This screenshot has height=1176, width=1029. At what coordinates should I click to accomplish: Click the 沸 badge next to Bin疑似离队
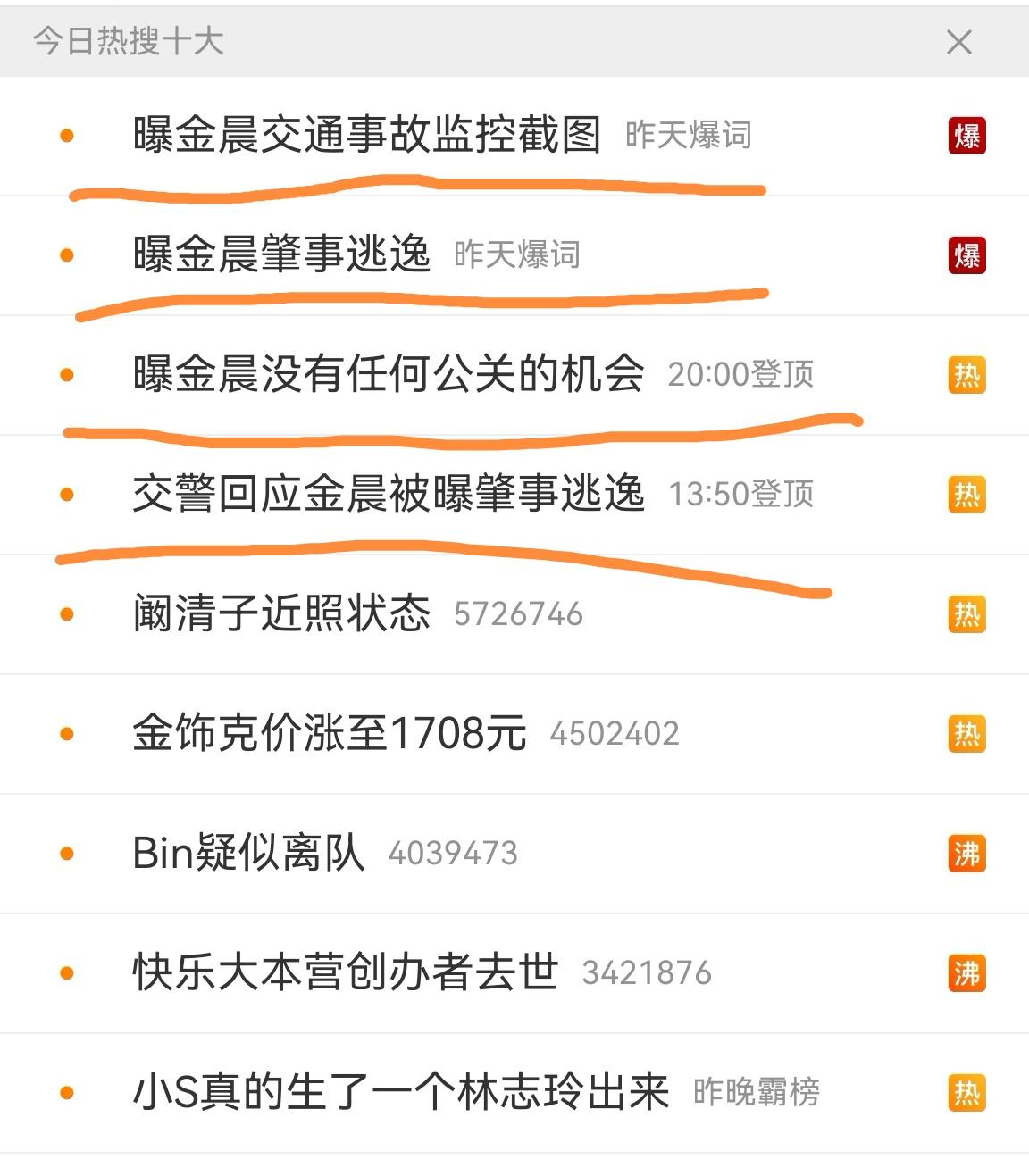(966, 854)
